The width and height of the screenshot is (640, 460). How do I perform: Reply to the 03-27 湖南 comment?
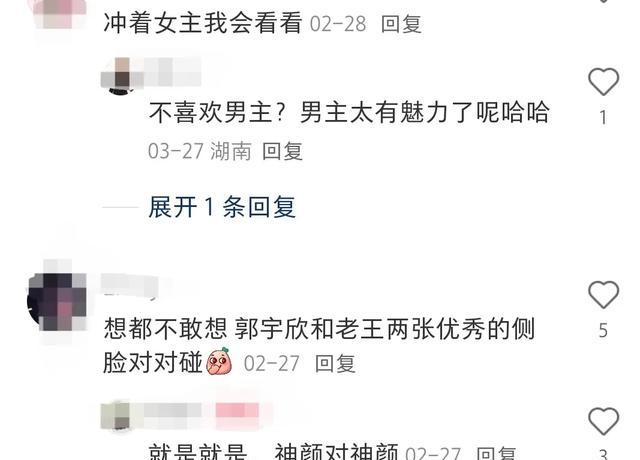[x=282, y=152]
